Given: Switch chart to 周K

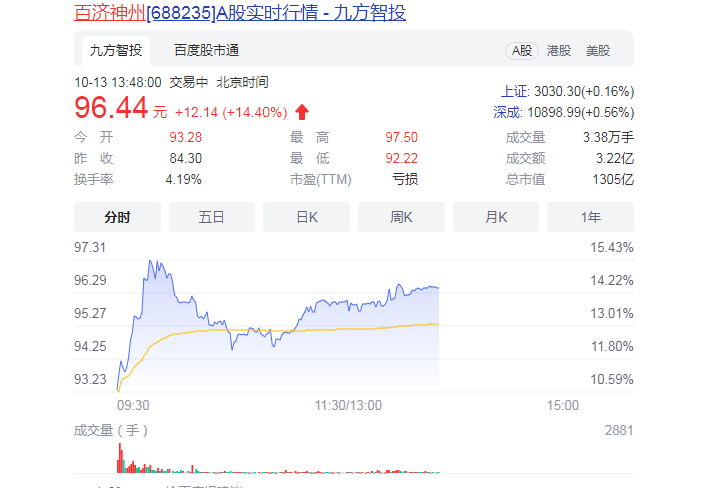Looking at the screenshot, I should (401, 217).
